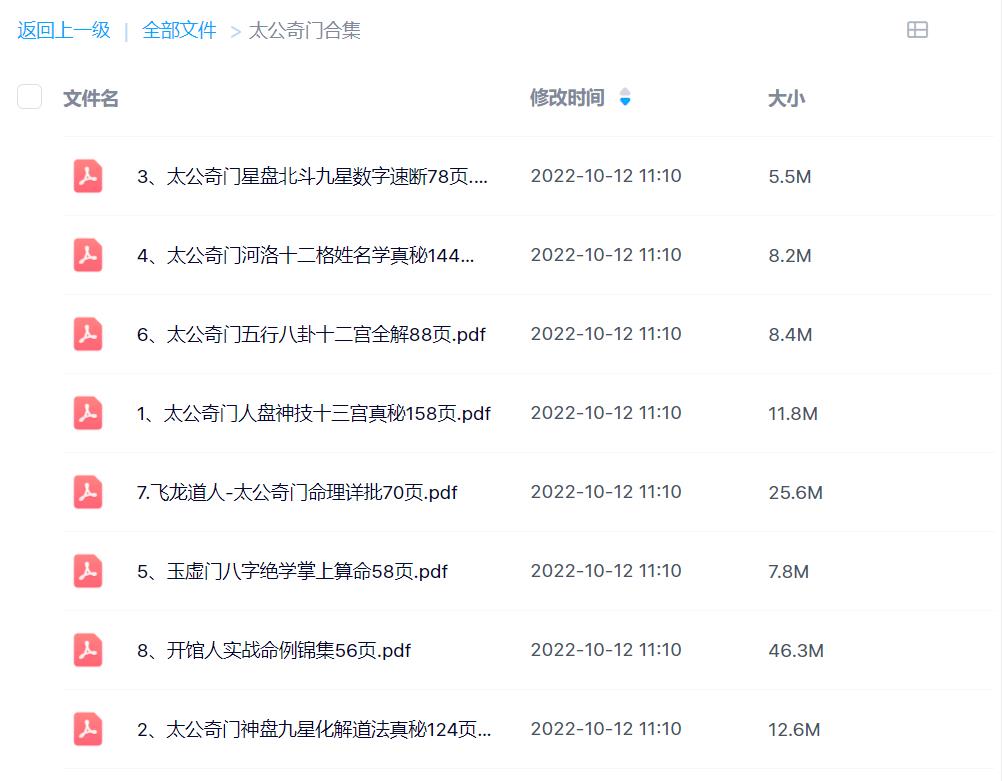Viewport: 1003px width, 781px height.
Task: Open 3、太公奇门星盘北斗九星数字速断 PDF
Action: tap(312, 177)
